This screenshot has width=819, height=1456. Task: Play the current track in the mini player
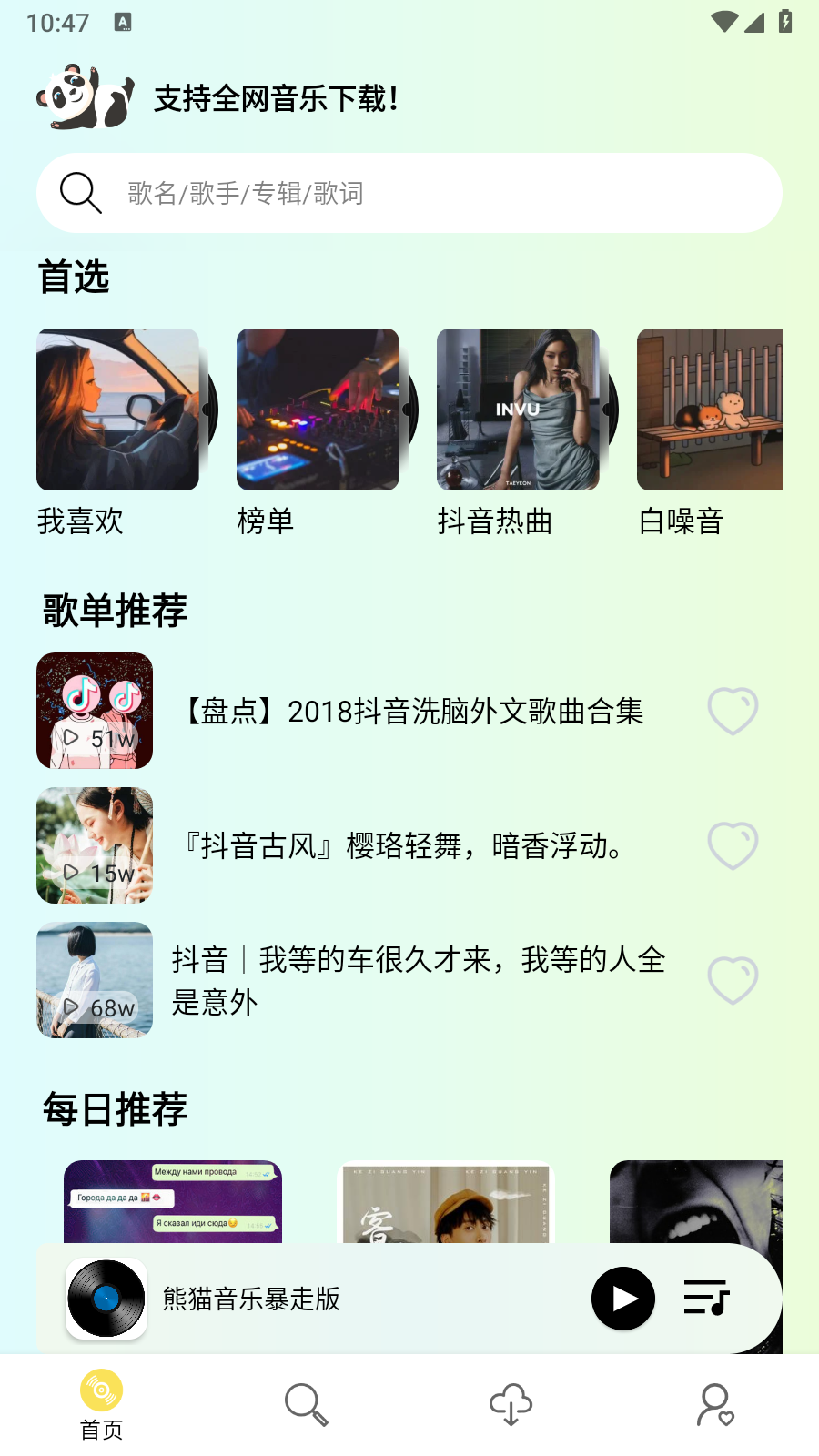(623, 1299)
